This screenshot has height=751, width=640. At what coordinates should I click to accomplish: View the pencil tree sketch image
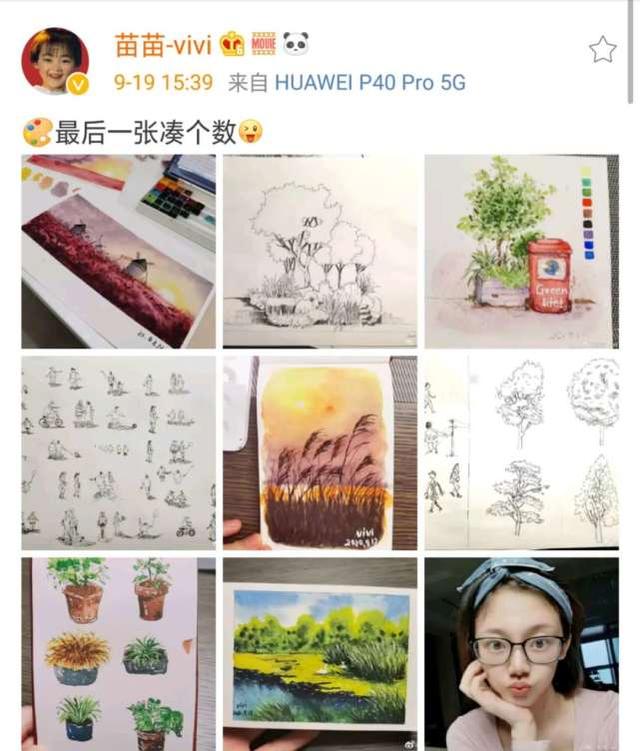[x=320, y=251]
